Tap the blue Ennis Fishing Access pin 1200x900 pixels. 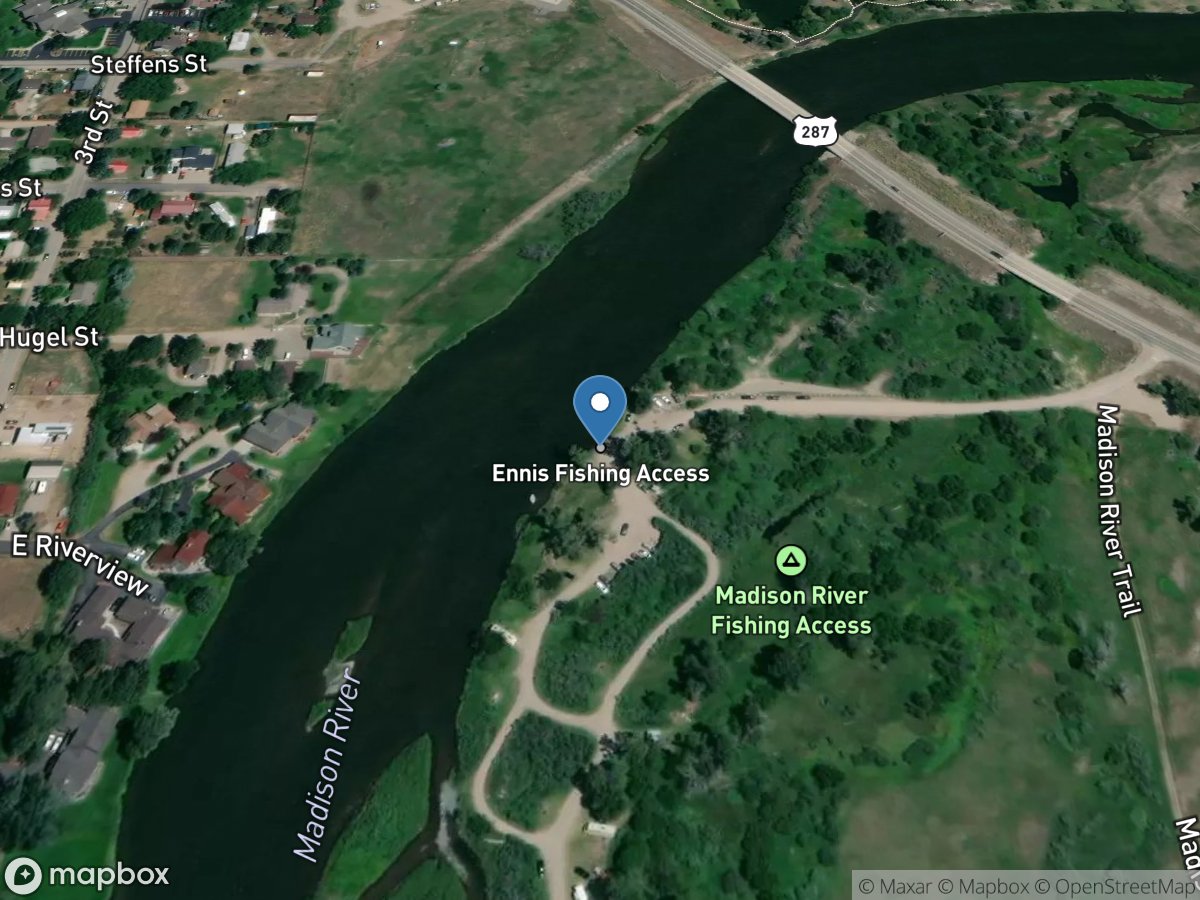[x=600, y=405]
